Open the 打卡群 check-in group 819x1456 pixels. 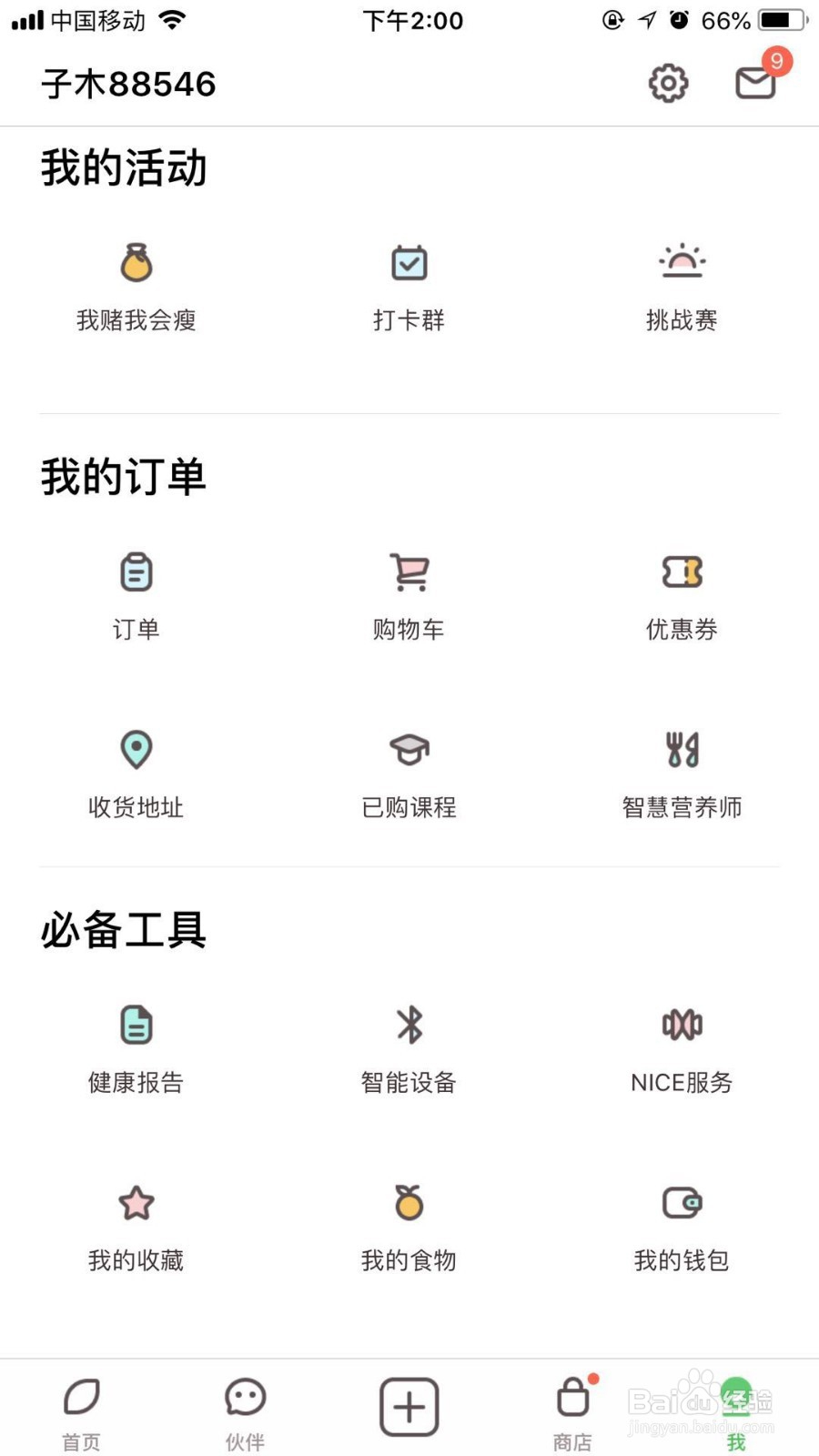(408, 282)
